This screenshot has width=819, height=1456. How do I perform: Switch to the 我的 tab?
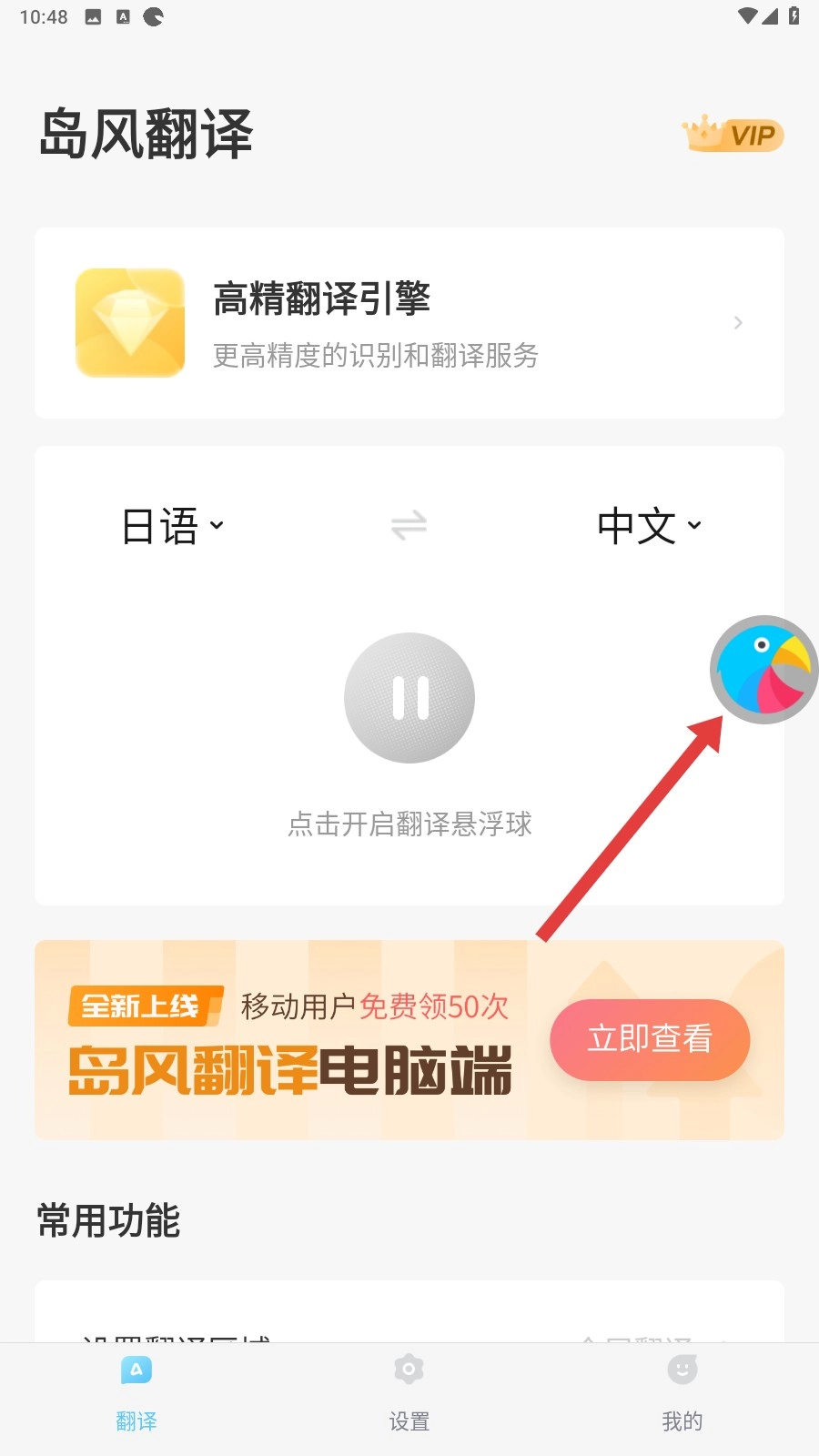(682, 1392)
